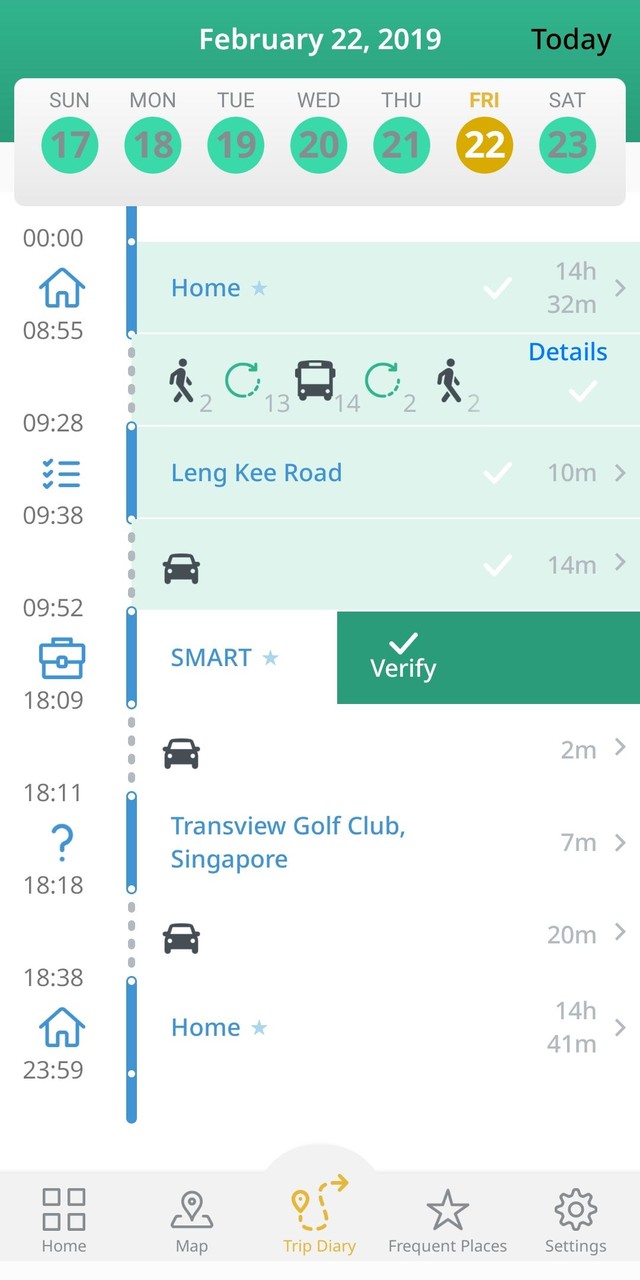Switch to the Home tab in the bottom bar

64,1220
